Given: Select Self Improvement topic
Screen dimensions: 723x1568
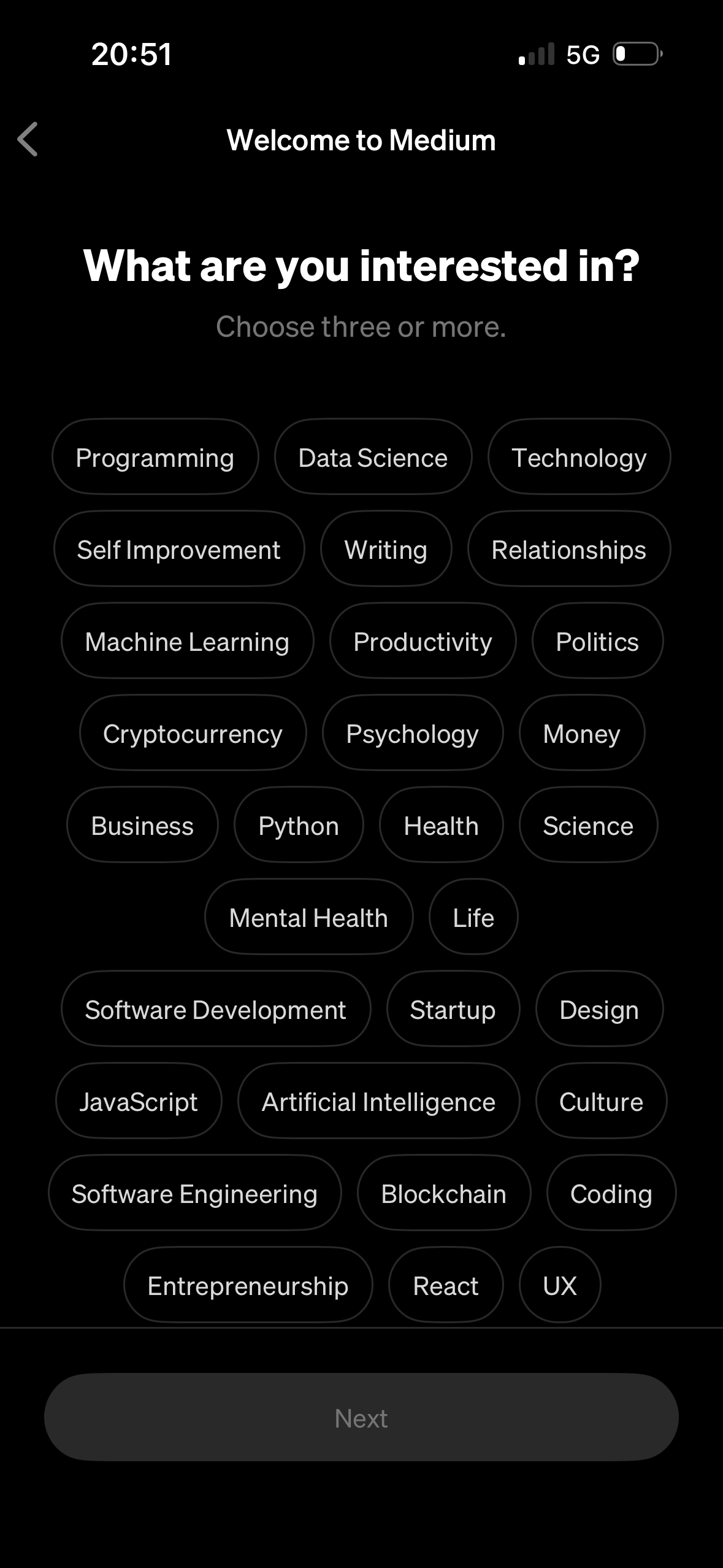Looking at the screenshot, I should pos(179,549).
